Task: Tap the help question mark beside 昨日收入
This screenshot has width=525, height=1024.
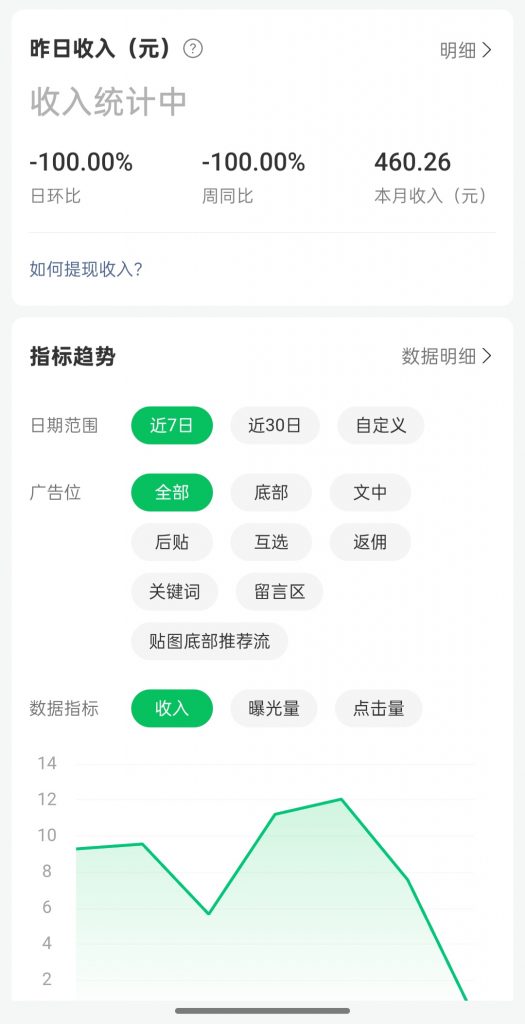Action: pyautogui.click(x=193, y=49)
